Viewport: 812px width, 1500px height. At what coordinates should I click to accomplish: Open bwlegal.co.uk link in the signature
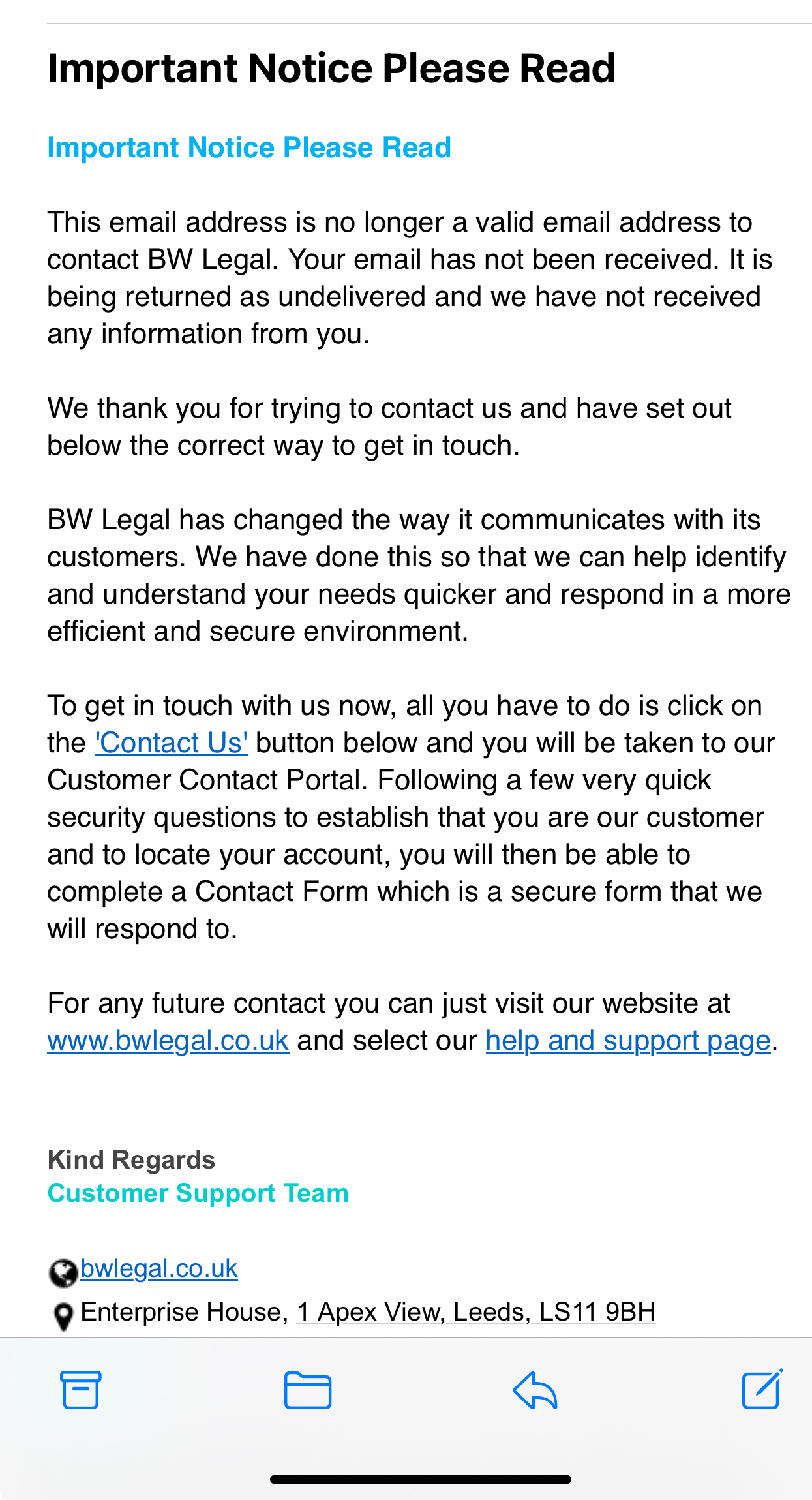[x=158, y=1268]
